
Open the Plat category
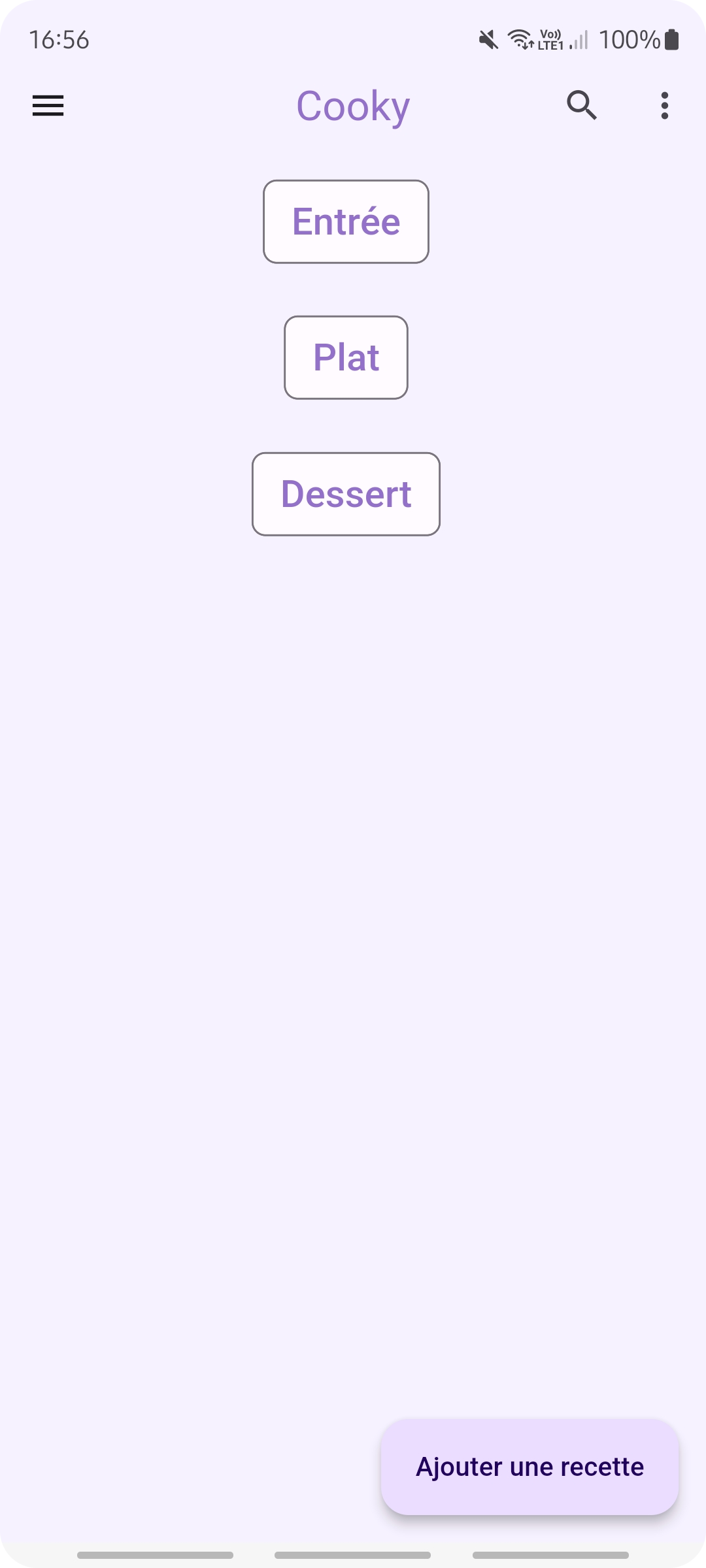click(x=346, y=357)
